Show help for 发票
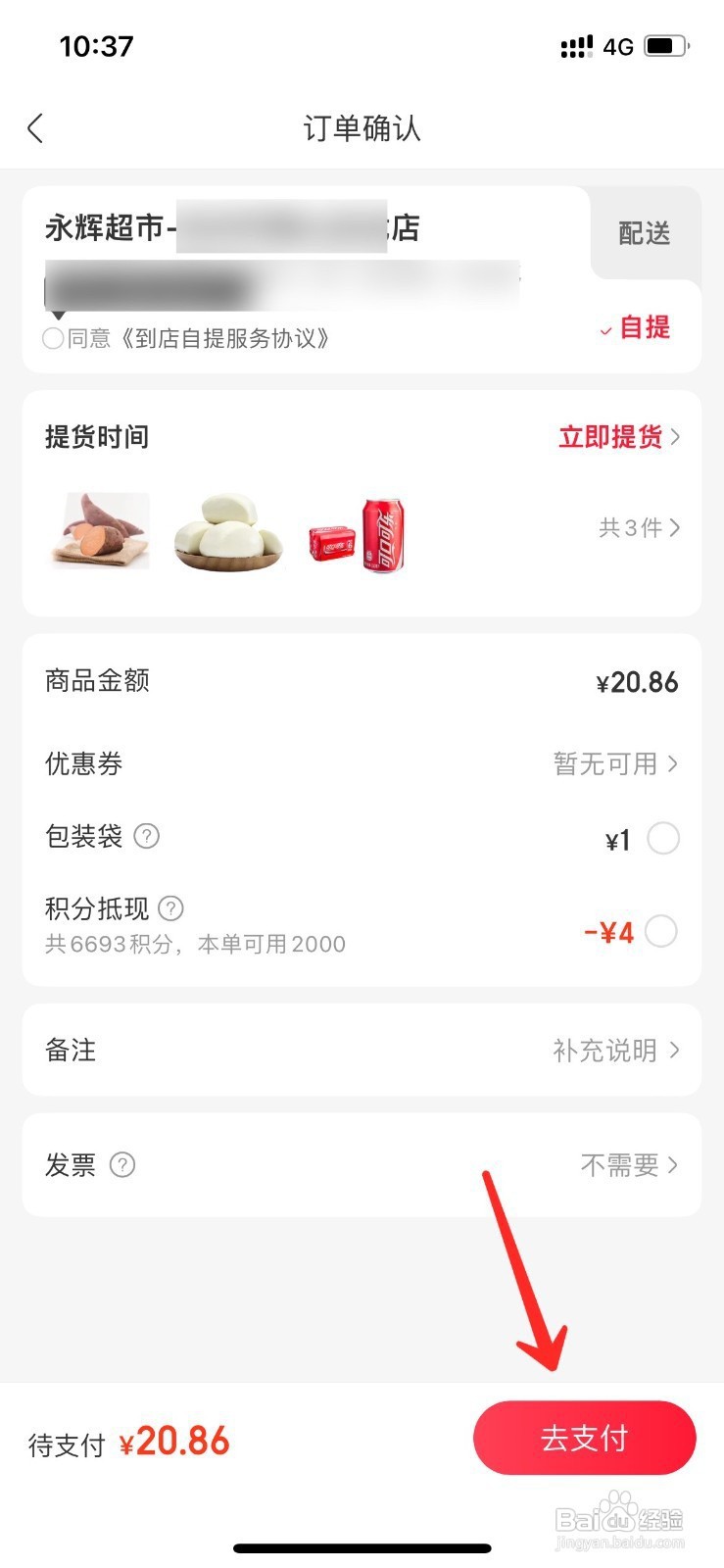 tap(122, 1165)
